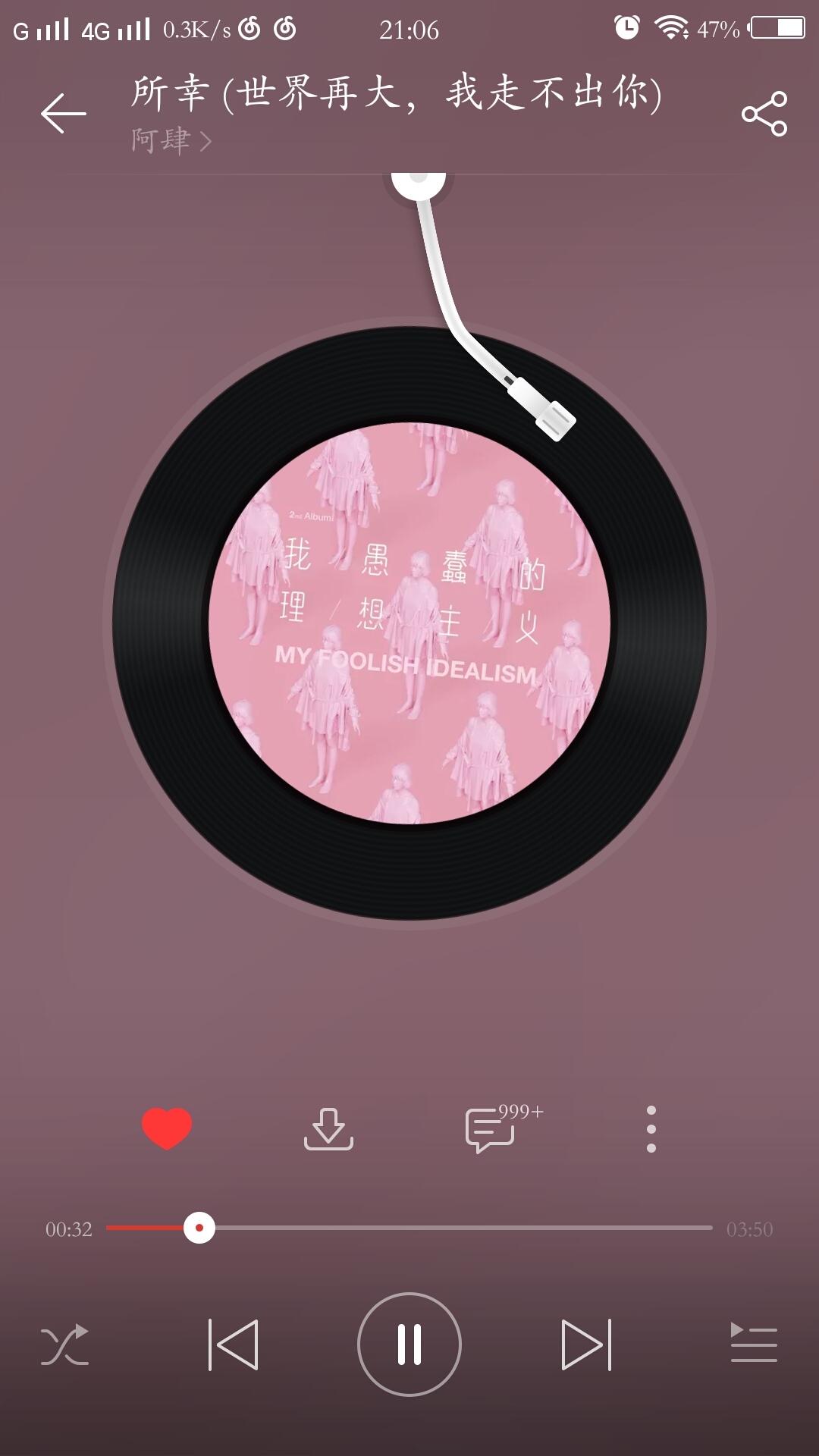Go back using the top-left arrow

click(x=64, y=114)
